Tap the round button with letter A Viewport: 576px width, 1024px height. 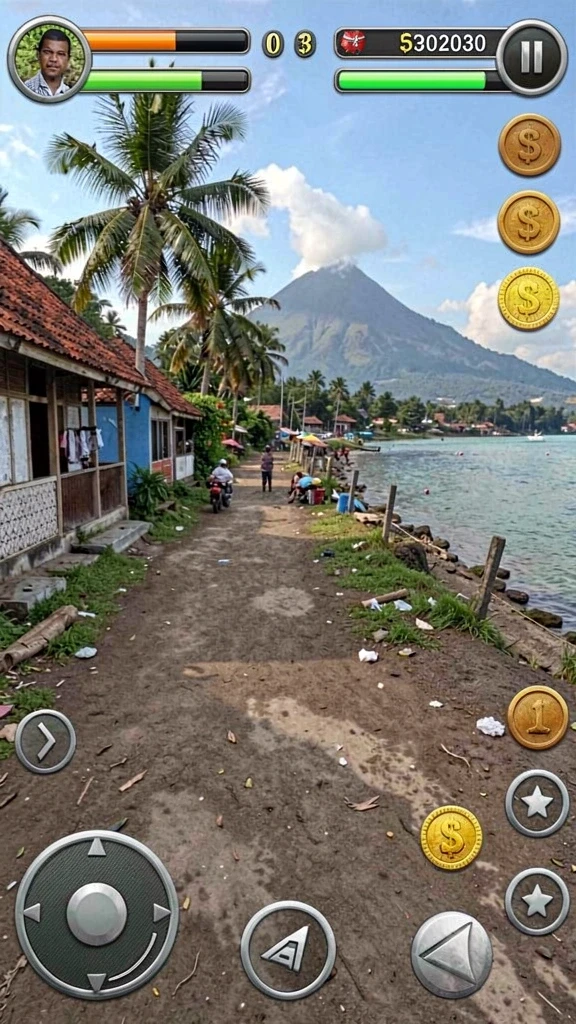(x=288, y=950)
